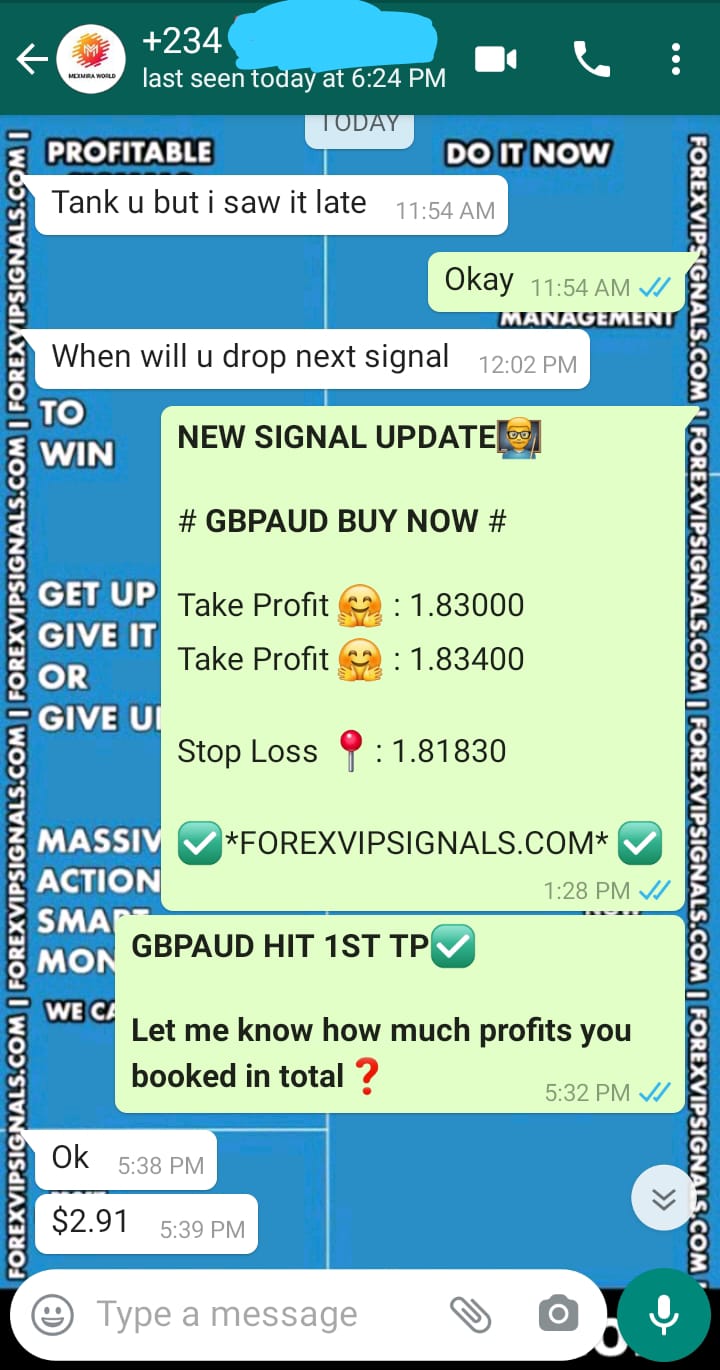The image size is (720, 1370).
Task: Open the emoji picker
Action: tap(52, 1314)
